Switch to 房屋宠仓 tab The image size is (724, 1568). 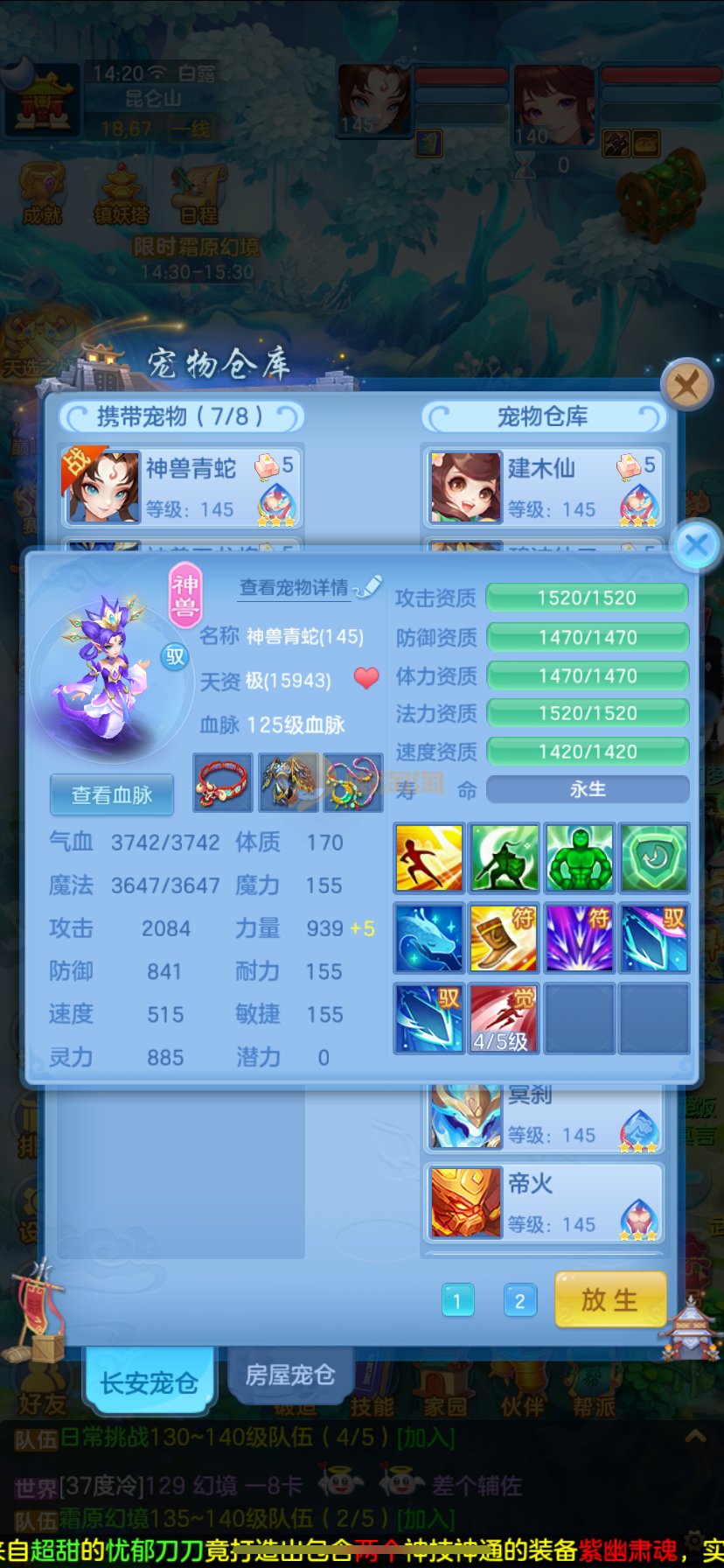[289, 1375]
